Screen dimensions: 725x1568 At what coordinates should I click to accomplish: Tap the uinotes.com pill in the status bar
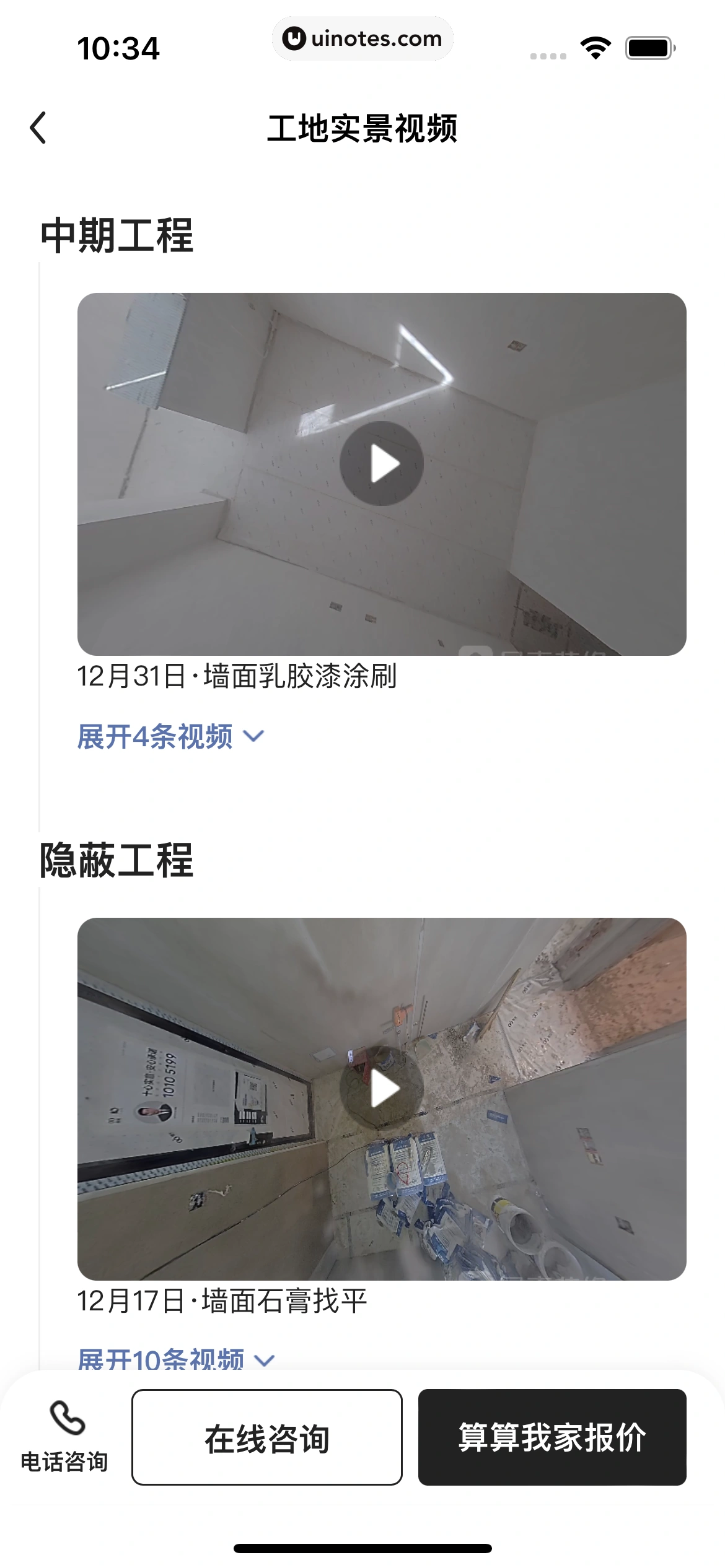tap(362, 38)
